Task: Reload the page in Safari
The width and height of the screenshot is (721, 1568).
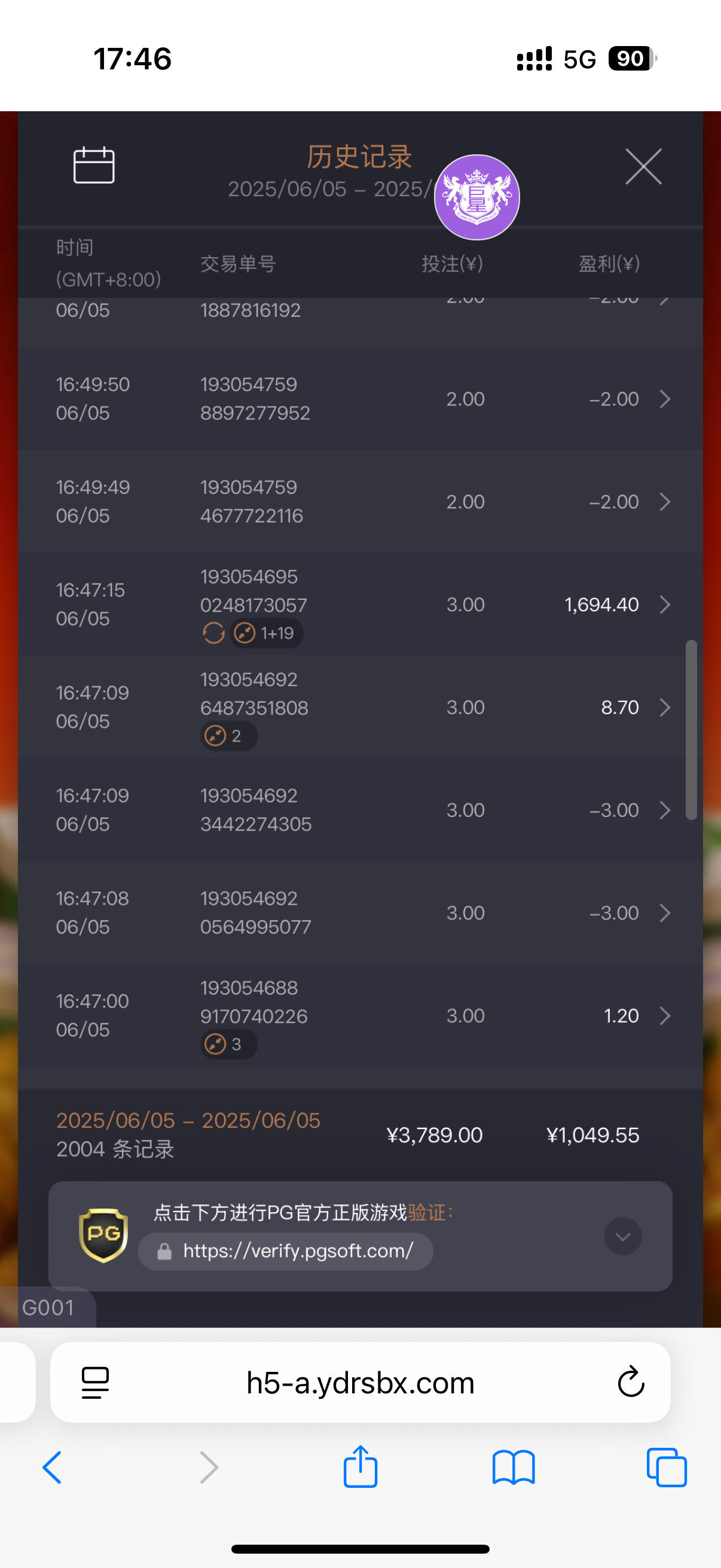Action: point(630,1383)
